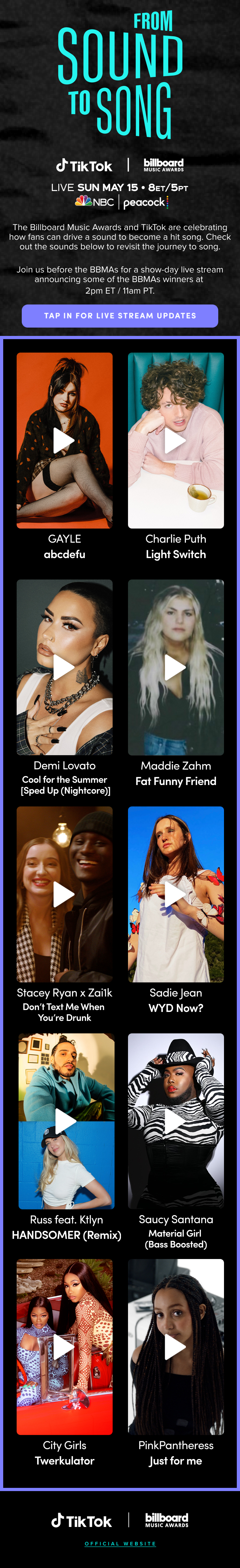
Task: Open Demi Lovato's Cool for the Summer sound
Action: 64,667
